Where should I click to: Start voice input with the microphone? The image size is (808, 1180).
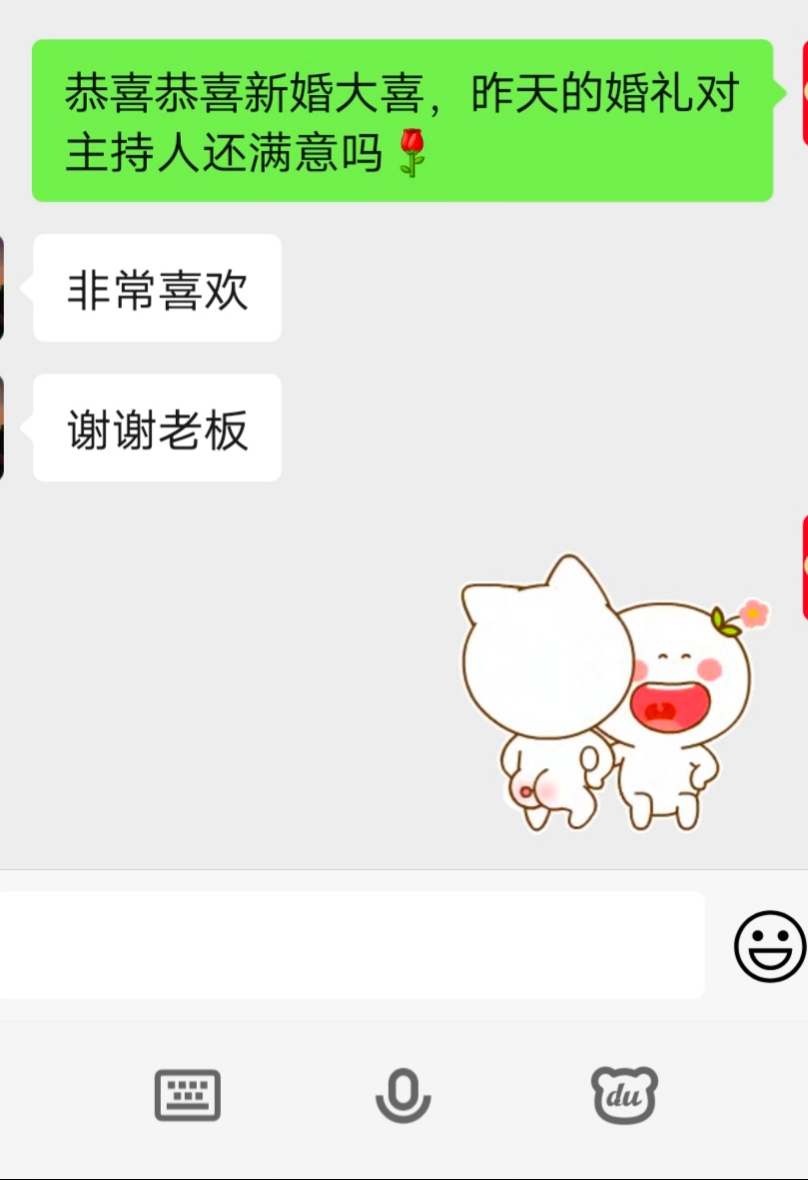(x=403, y=1095)
